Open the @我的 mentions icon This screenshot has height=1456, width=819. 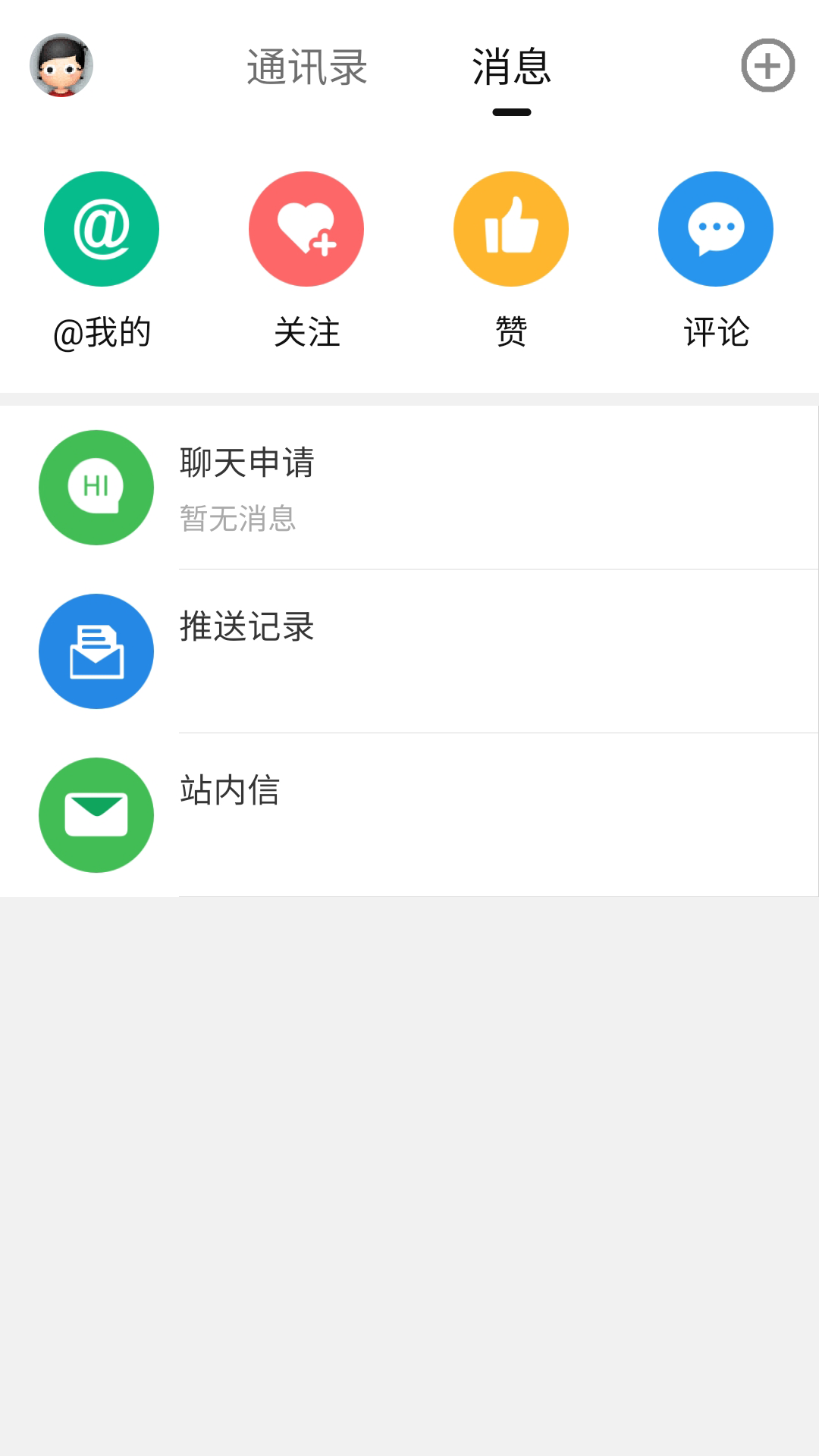point(102,228)
